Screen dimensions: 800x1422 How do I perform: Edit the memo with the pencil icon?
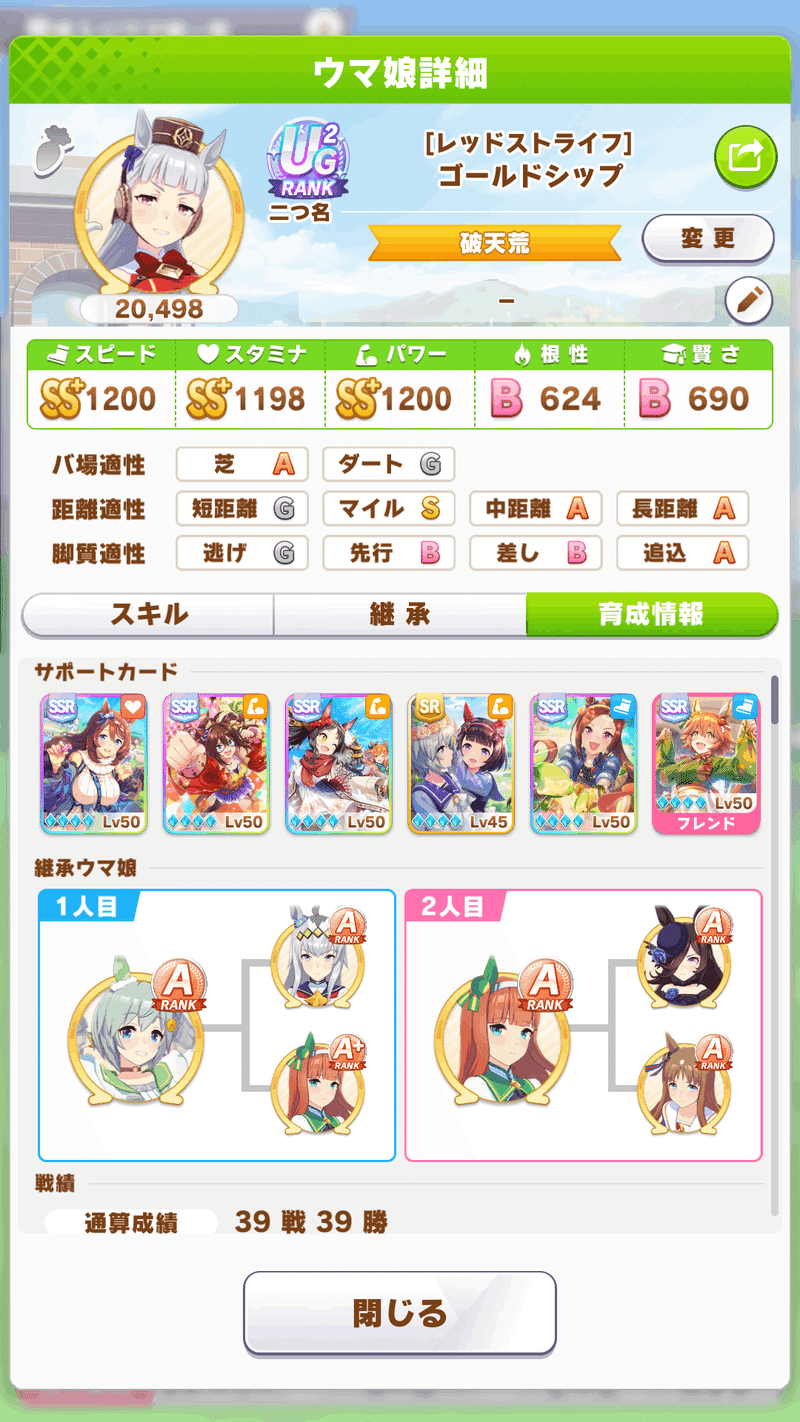click(749, 300)
